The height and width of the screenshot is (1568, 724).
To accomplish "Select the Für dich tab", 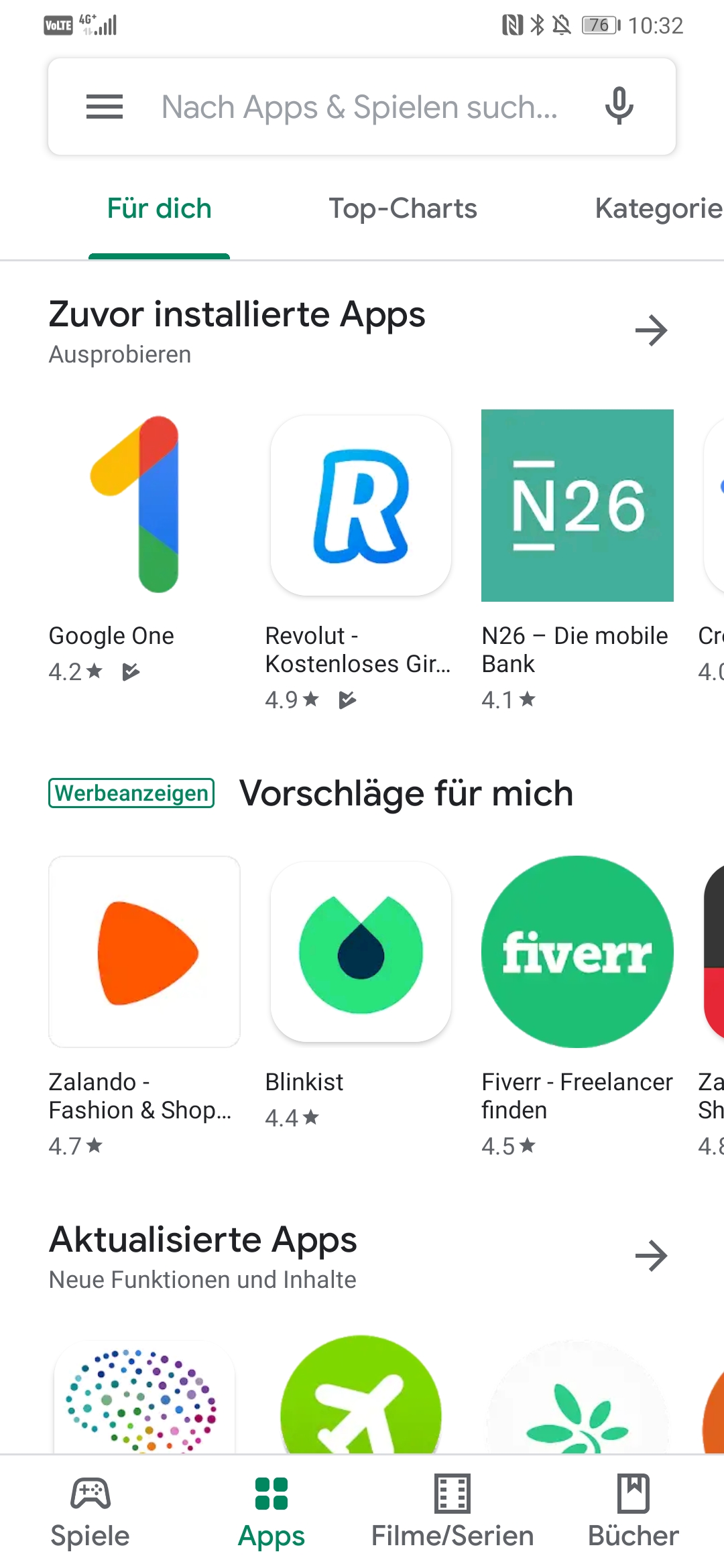I will [160, 208].
